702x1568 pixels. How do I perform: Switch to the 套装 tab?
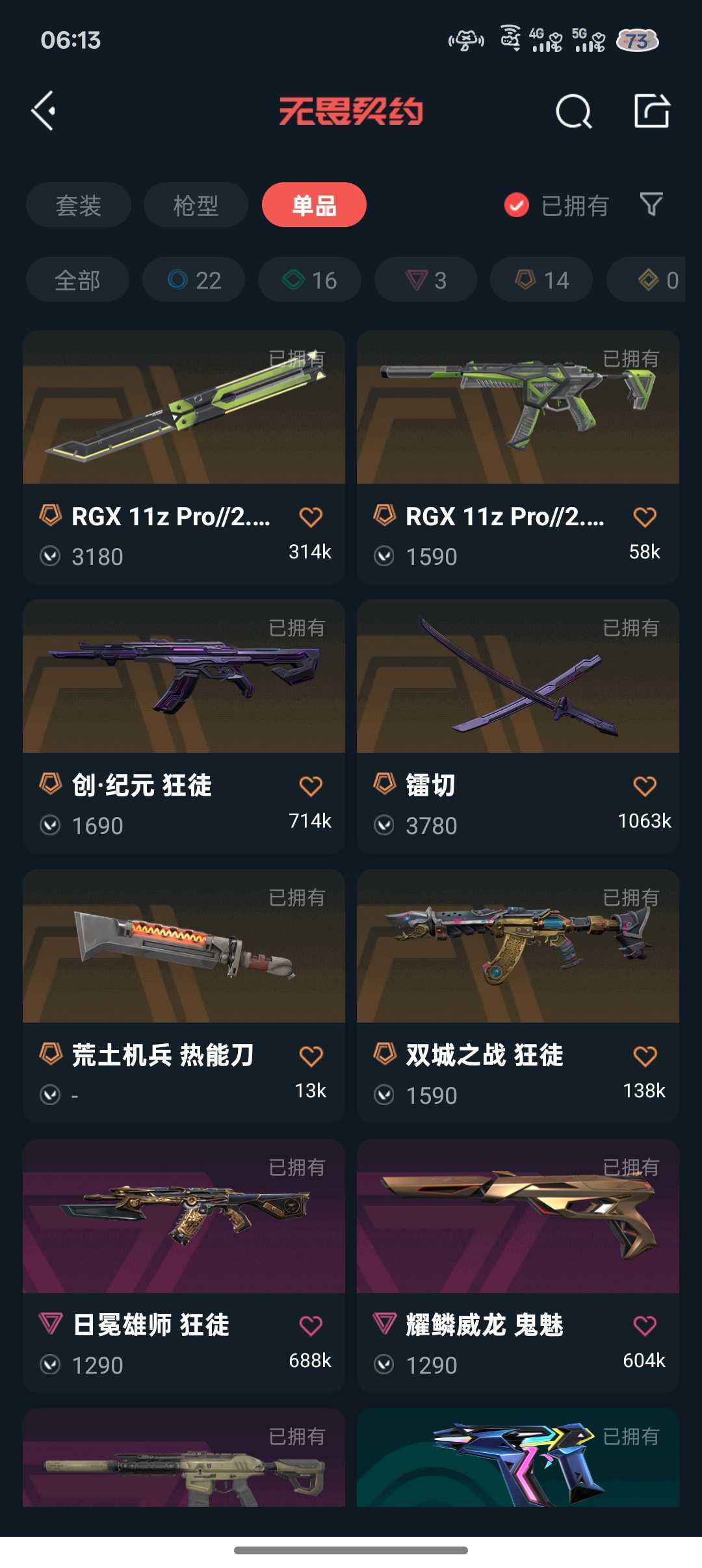tap(79, 205)
